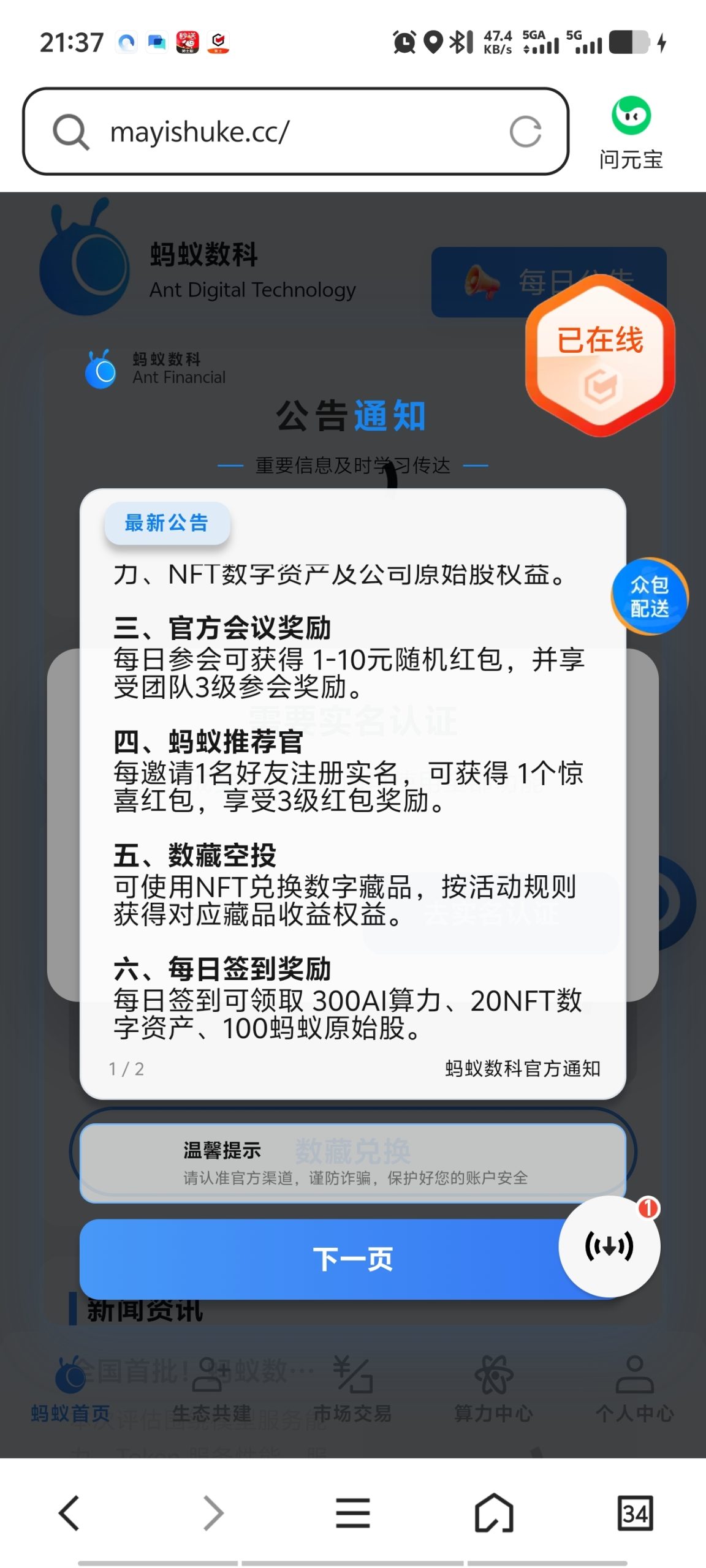
Task: Open the 34 tabs switcher
Action: (635, 1513)
